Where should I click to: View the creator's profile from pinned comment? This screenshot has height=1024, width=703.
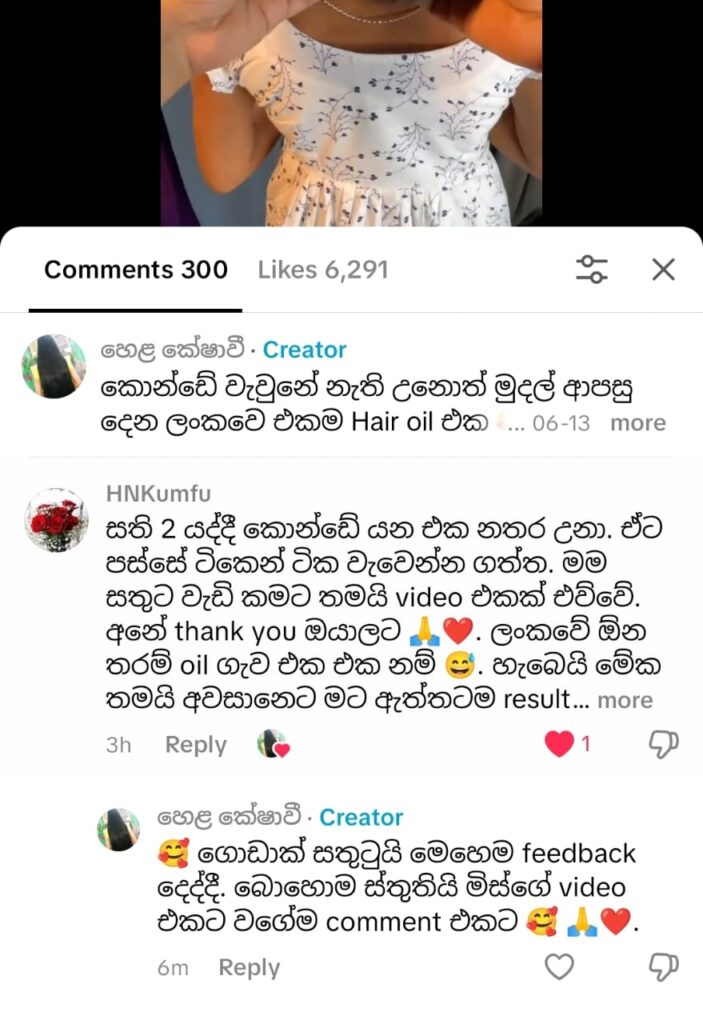(x=54, y=367)
